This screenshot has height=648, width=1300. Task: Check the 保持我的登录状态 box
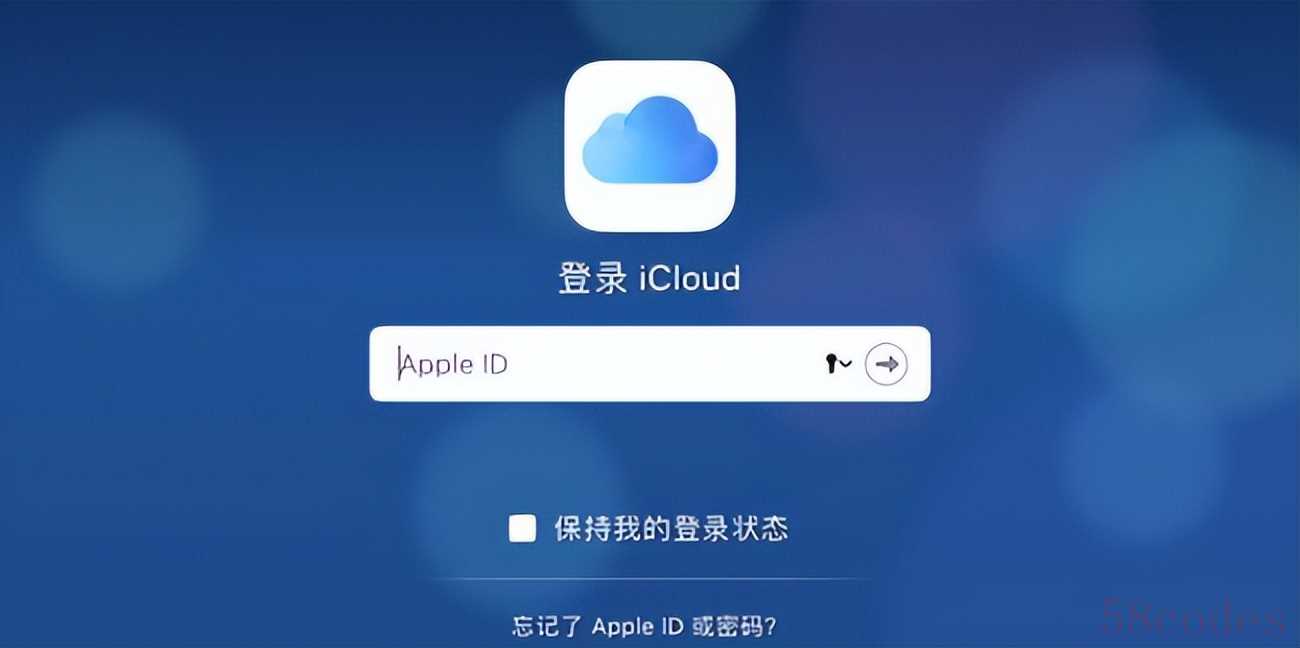point(522,528)
